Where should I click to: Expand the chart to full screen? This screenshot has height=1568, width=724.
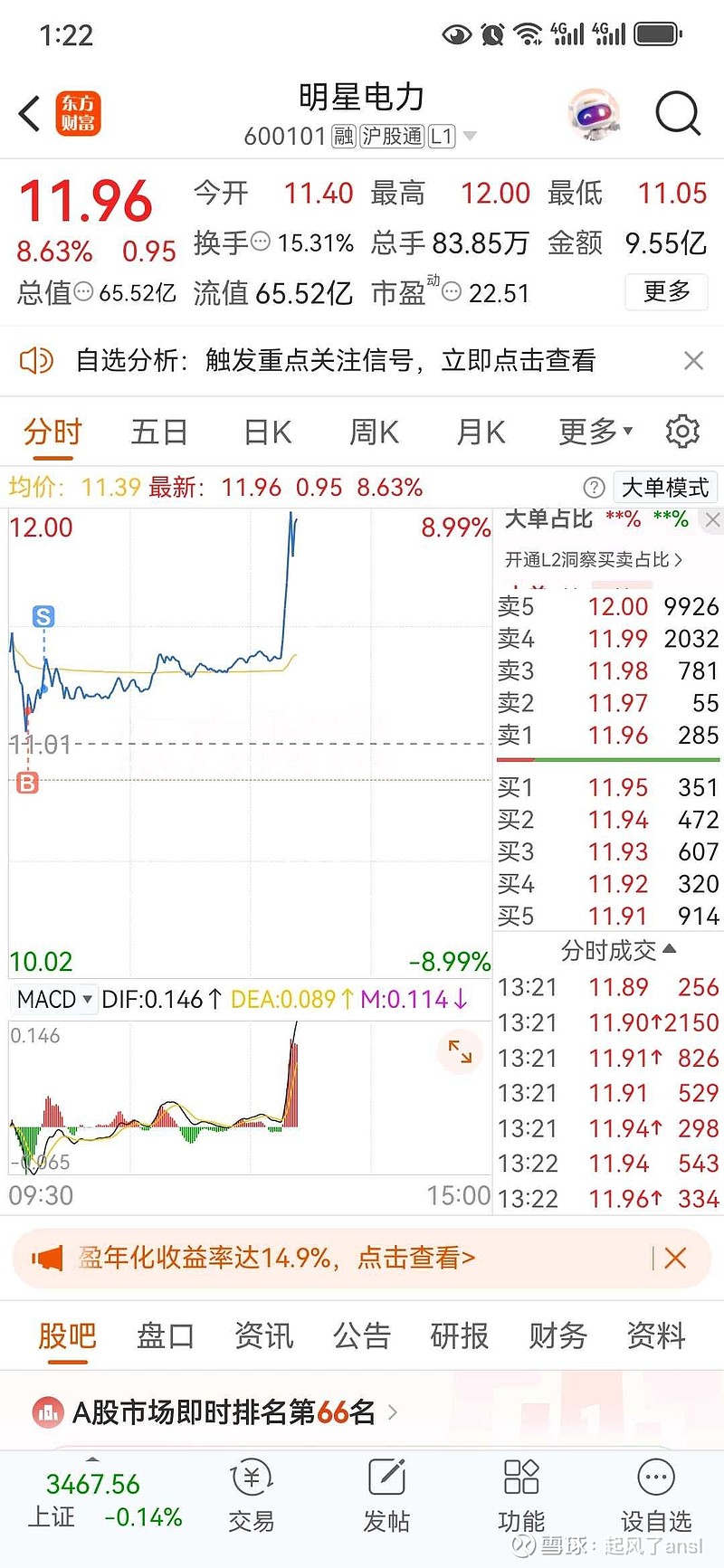[460, 1051]
